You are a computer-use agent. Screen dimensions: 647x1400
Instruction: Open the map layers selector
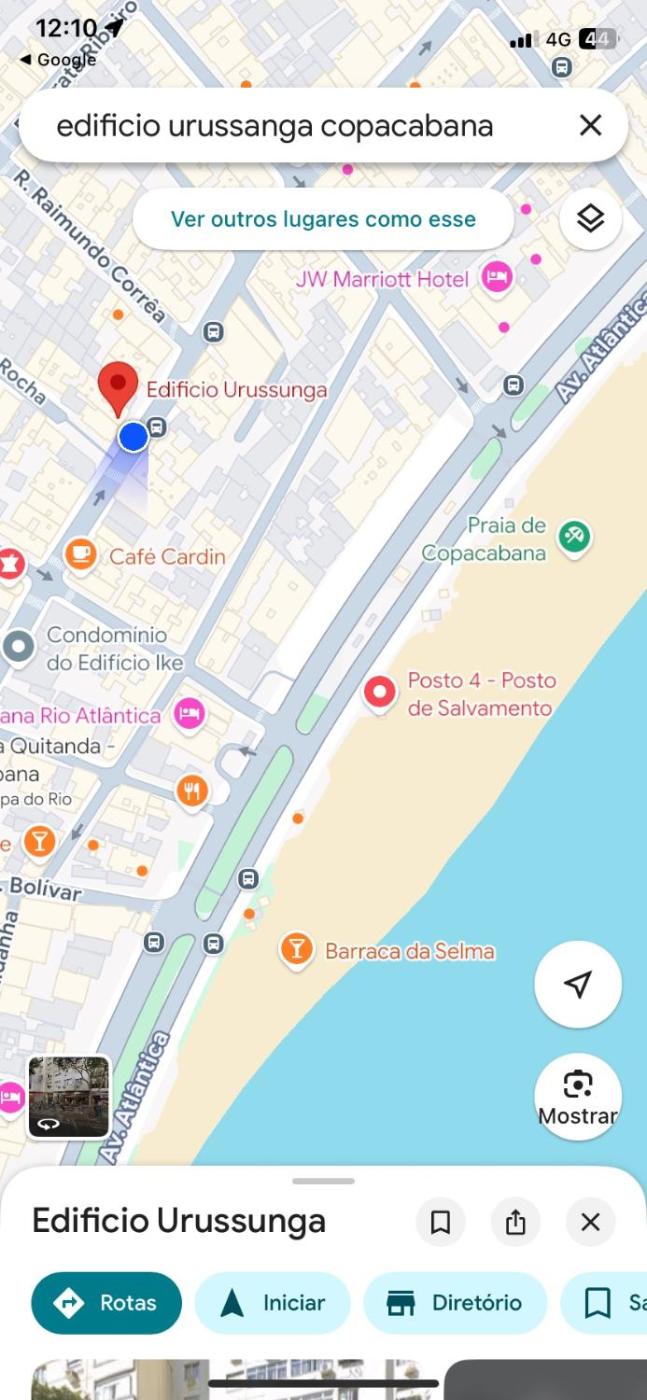(590, 218)
